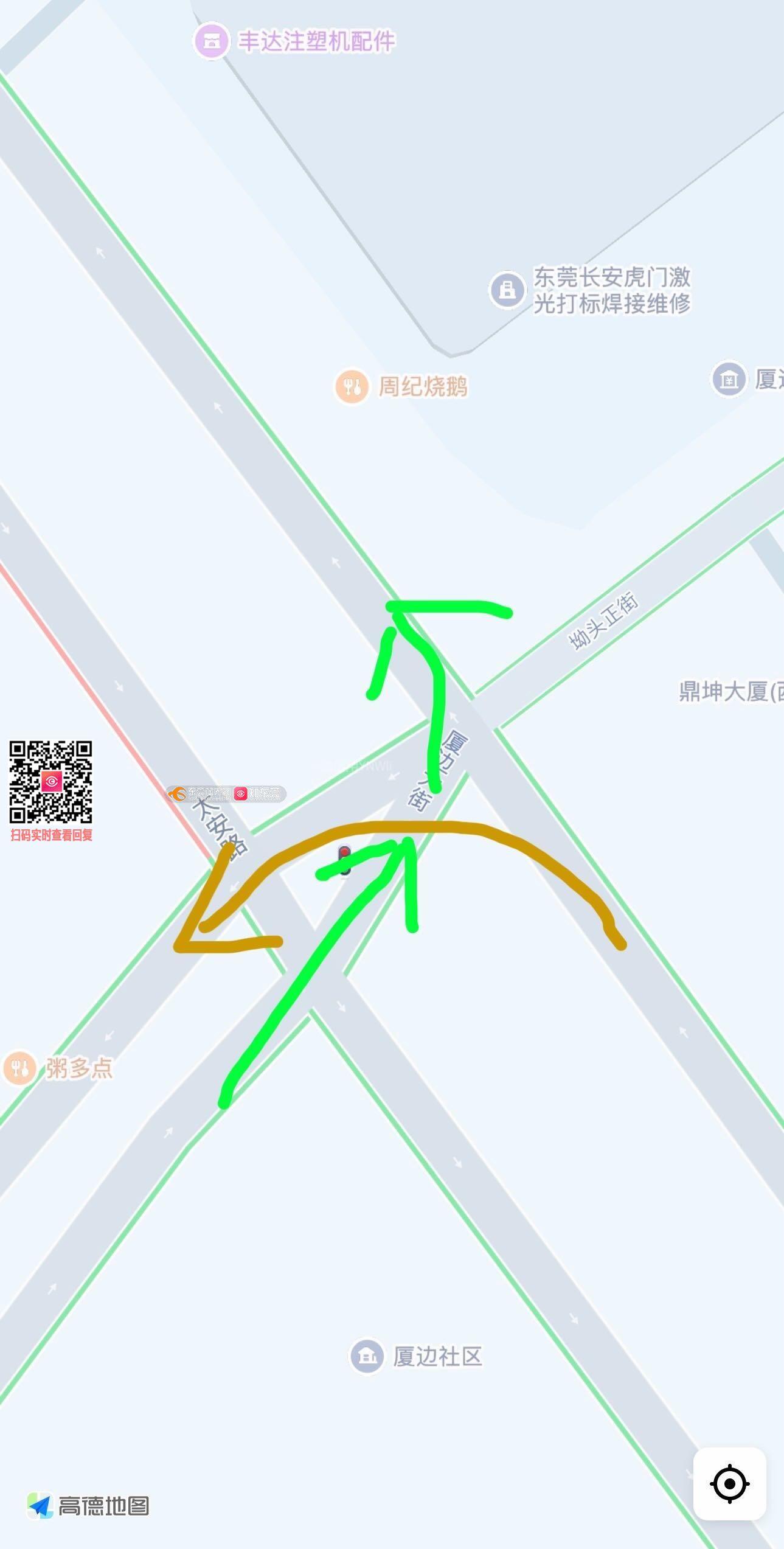Tap the locate-me button

tap(729, 1483)
